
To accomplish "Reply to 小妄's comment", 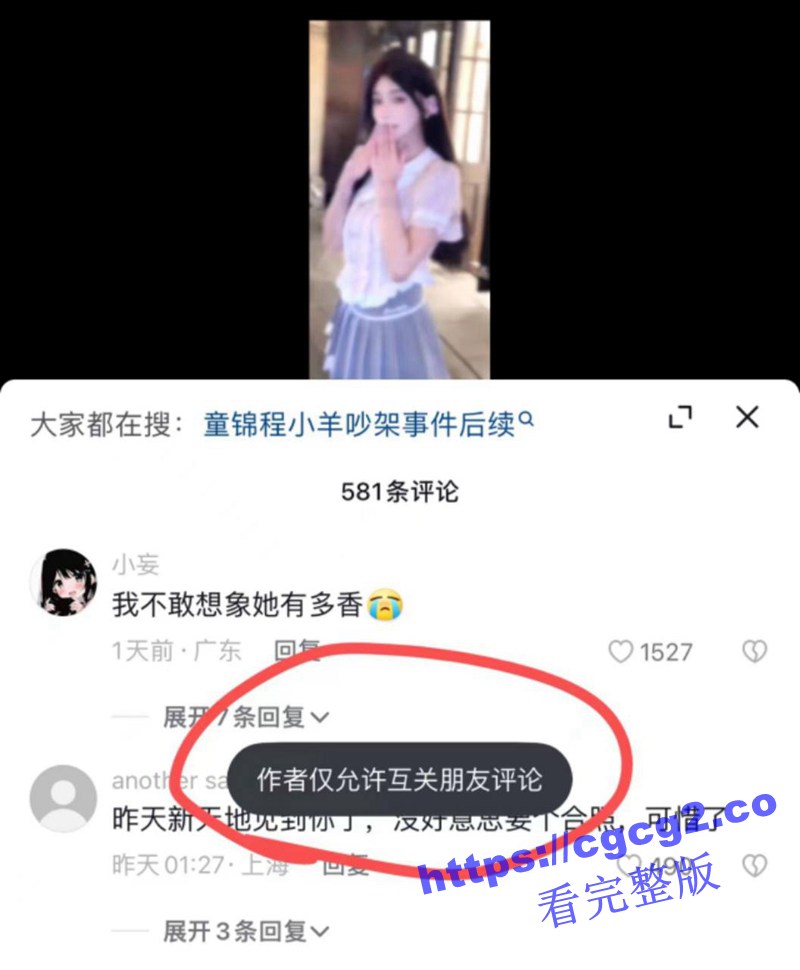I will point(296,651).
